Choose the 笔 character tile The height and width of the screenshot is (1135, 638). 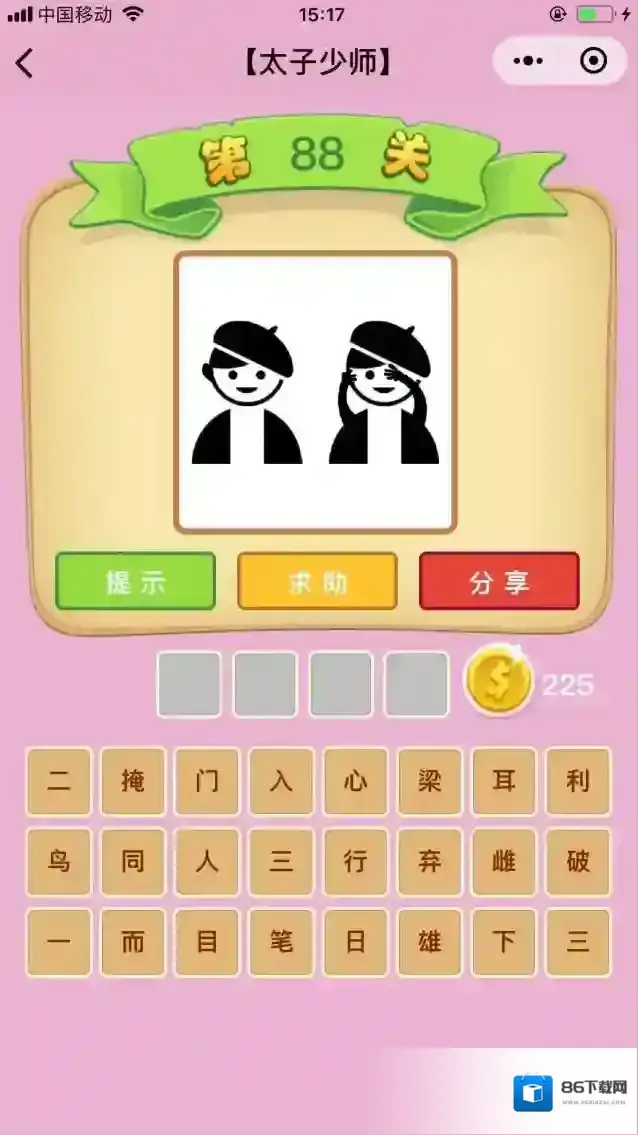coord(282,942)
